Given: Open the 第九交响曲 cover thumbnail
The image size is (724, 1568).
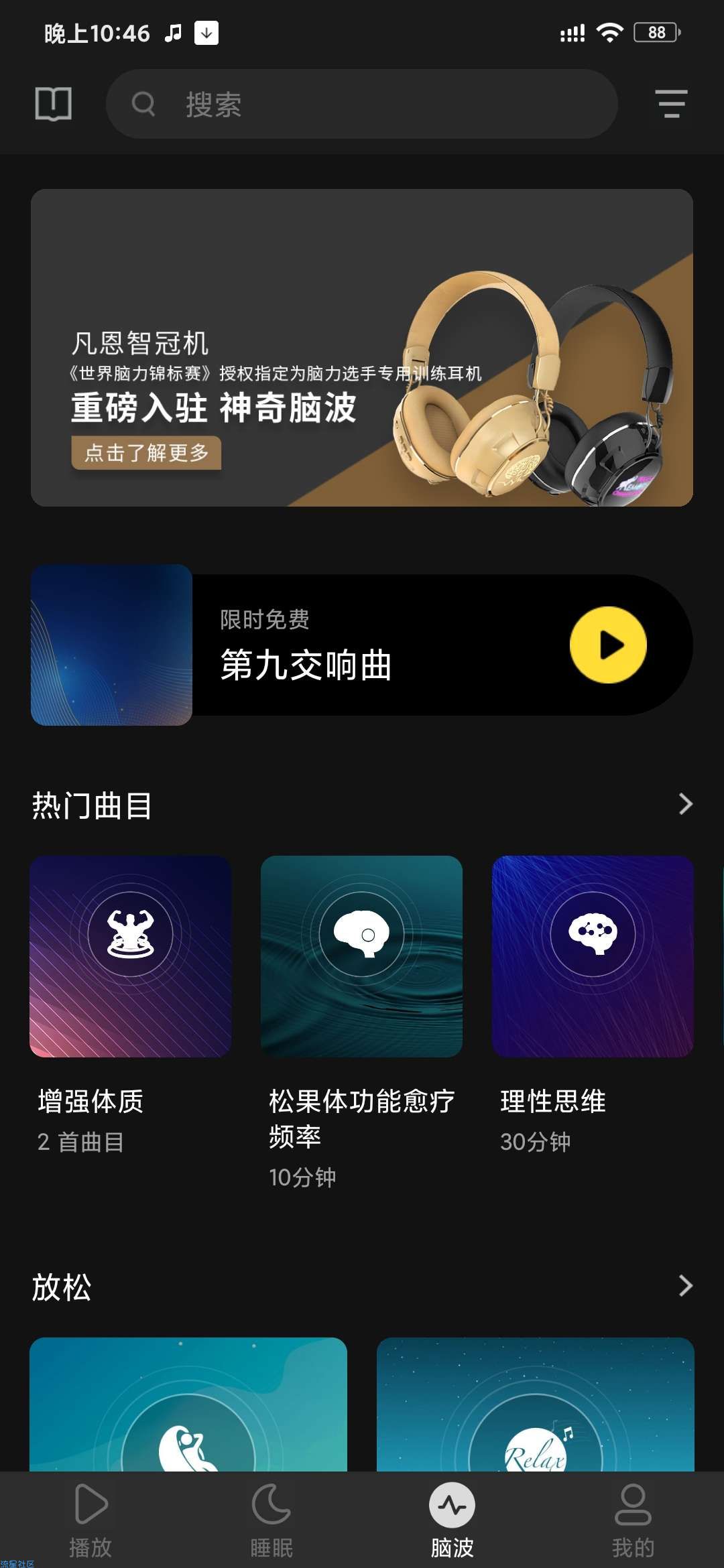Looking at the screenshot, I should pos(111,645).
